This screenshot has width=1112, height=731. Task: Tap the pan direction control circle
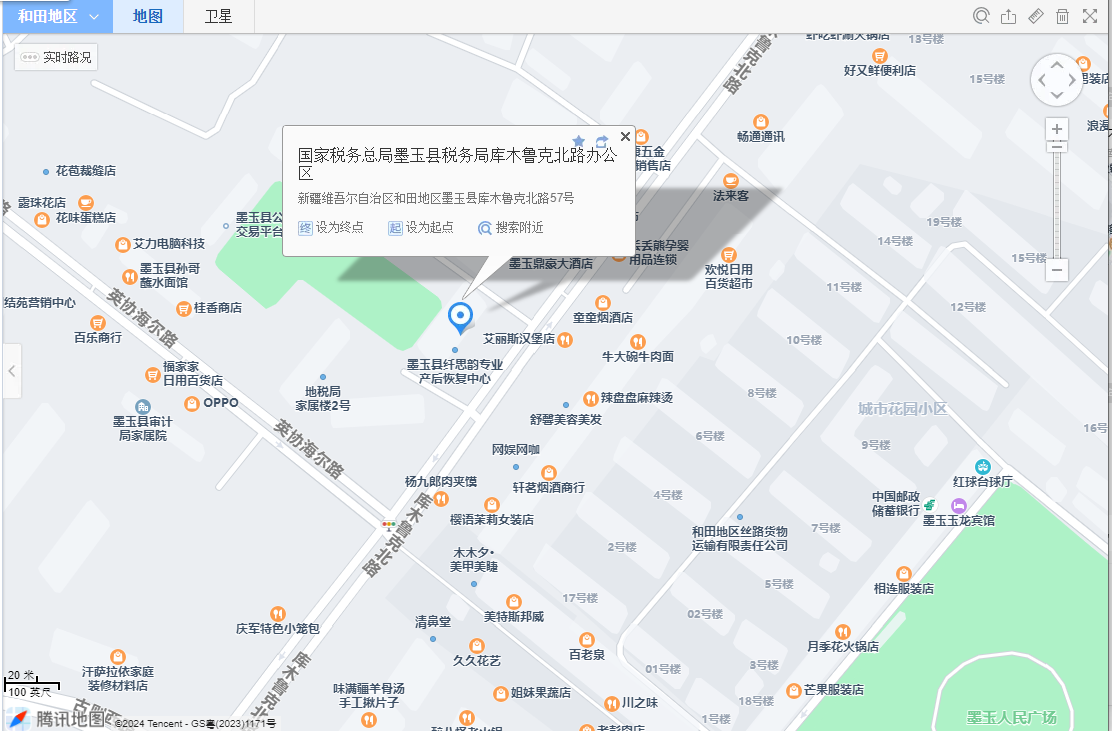click(1057, 80)
